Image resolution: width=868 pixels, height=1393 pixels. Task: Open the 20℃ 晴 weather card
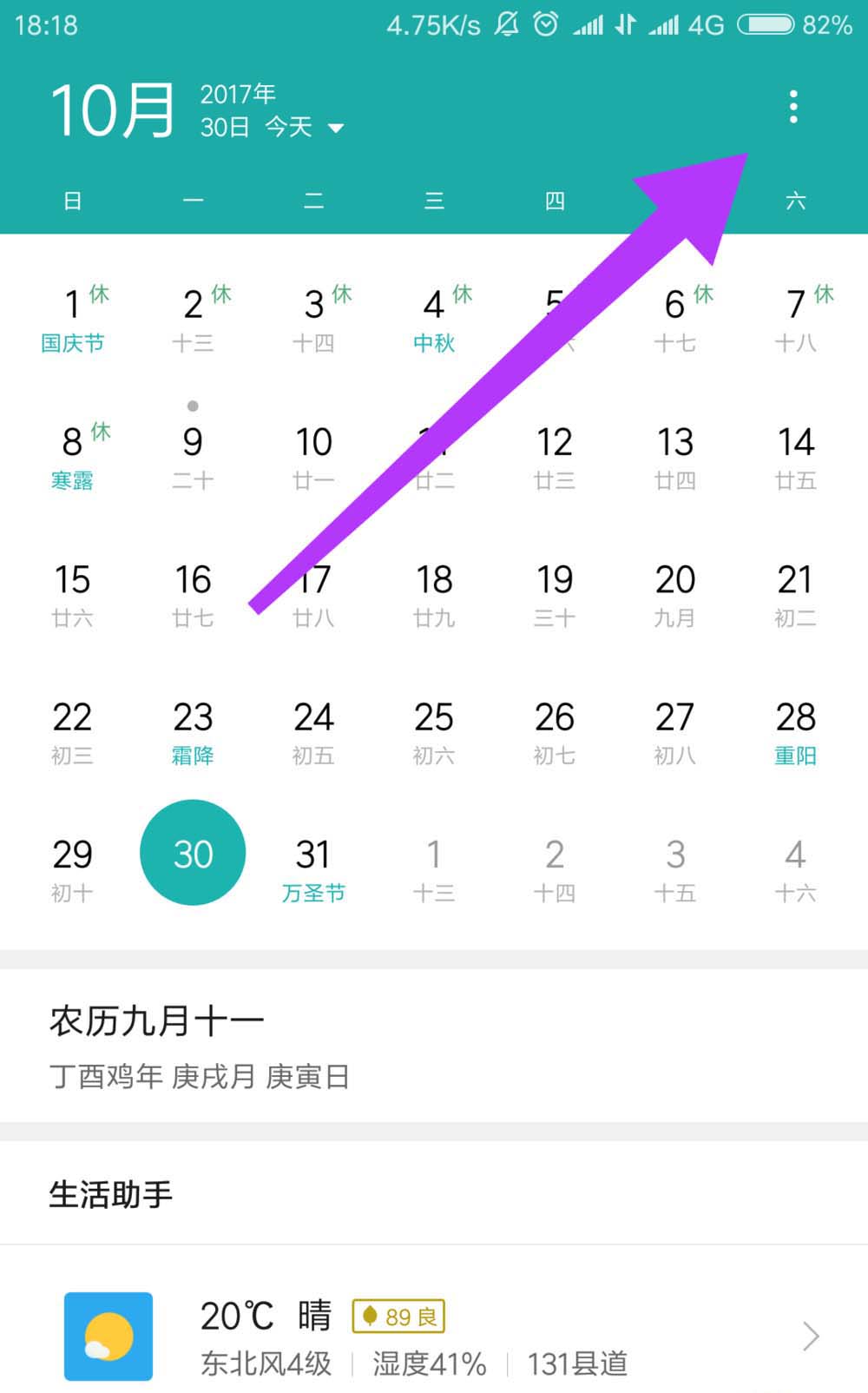[434, 1336]
